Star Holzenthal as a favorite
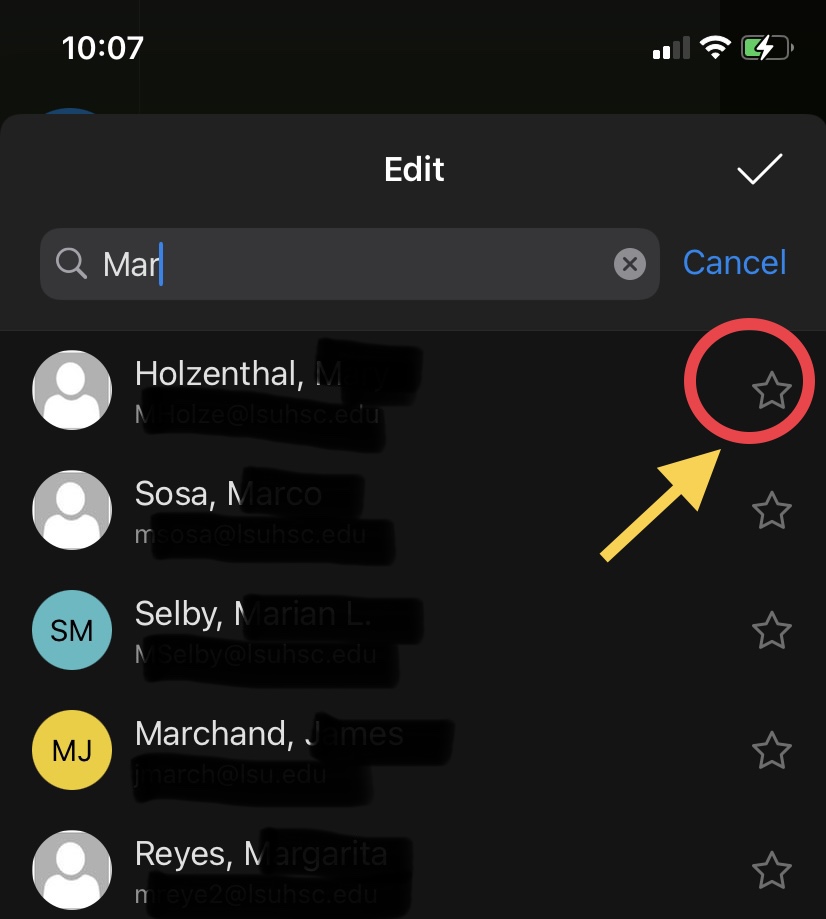This screenshot has width=826, height=919. point(771,391)
